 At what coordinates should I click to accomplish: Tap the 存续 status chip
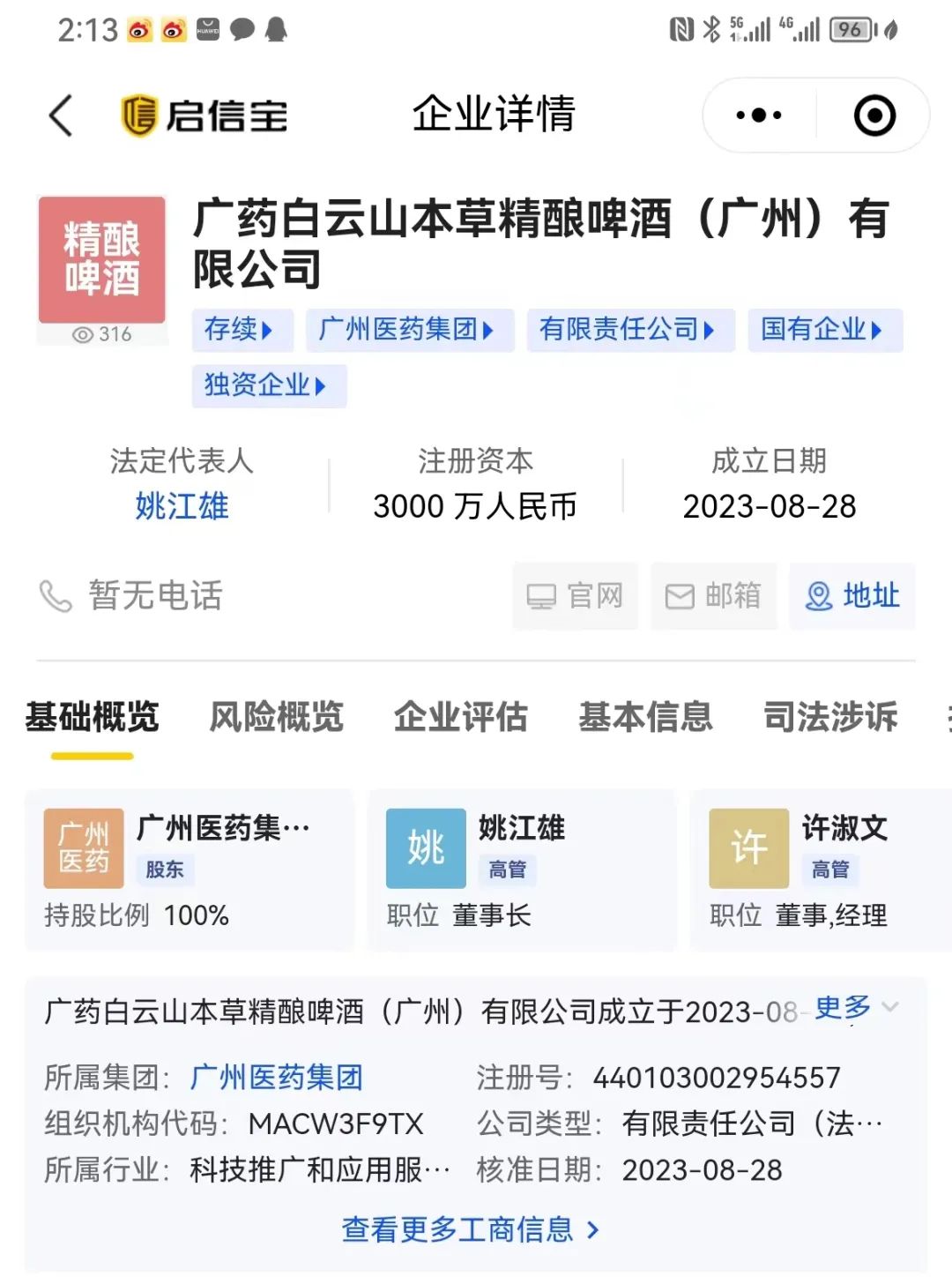[238, 330]
